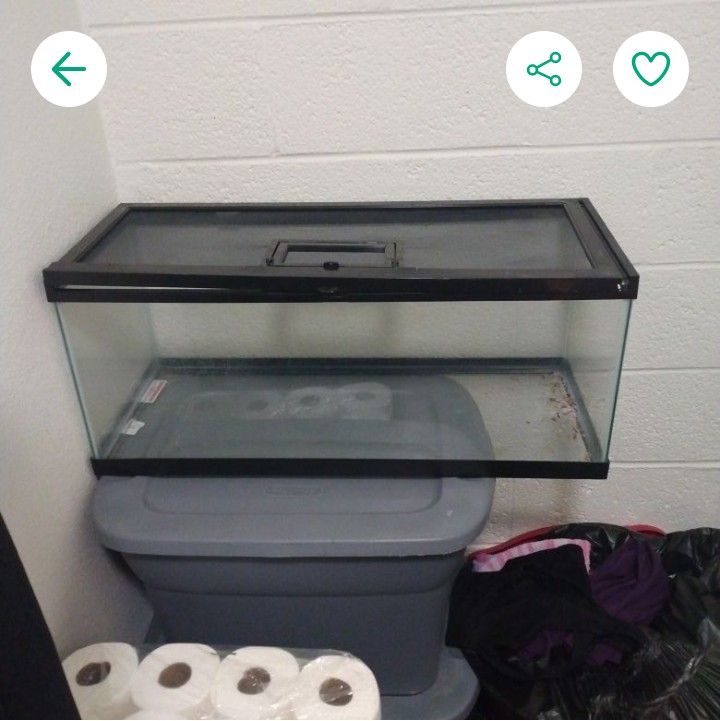
Task: Save this item with the heart icon
Action: 650,69
